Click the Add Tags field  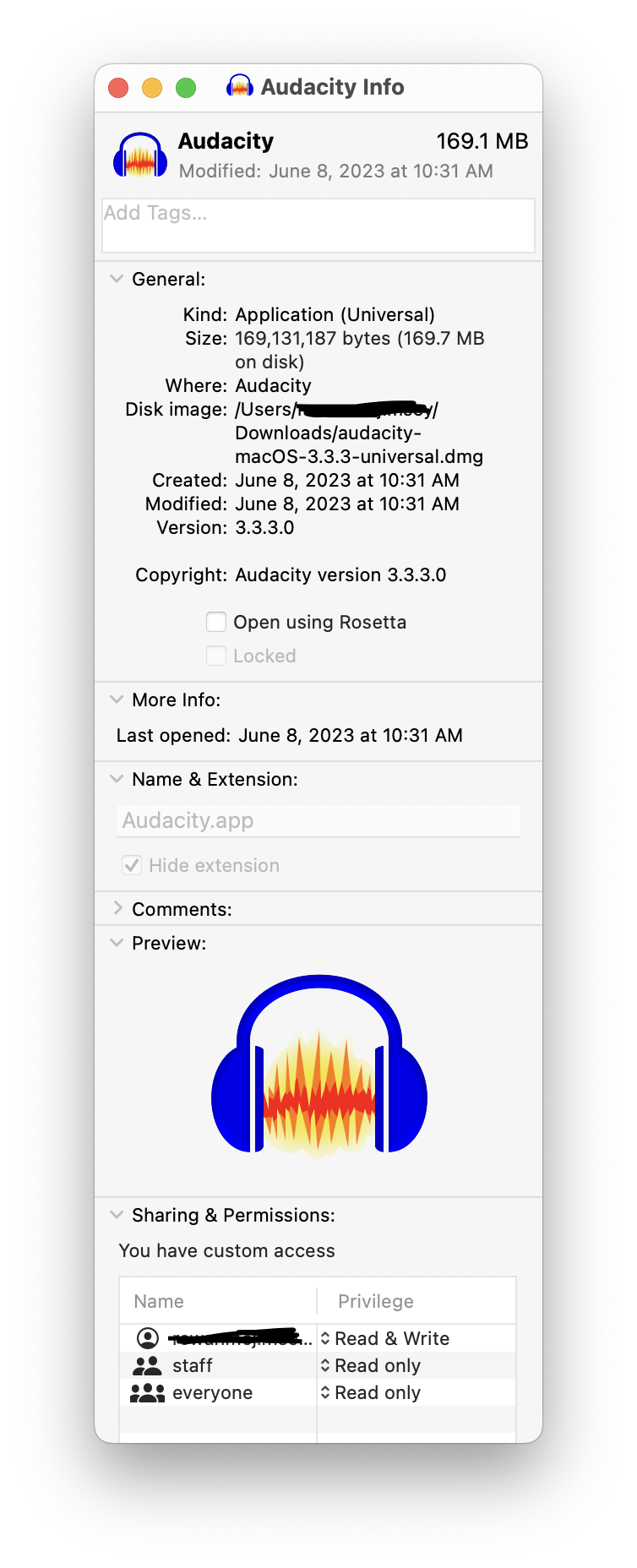pyautogui.click(x=318, y=225)
